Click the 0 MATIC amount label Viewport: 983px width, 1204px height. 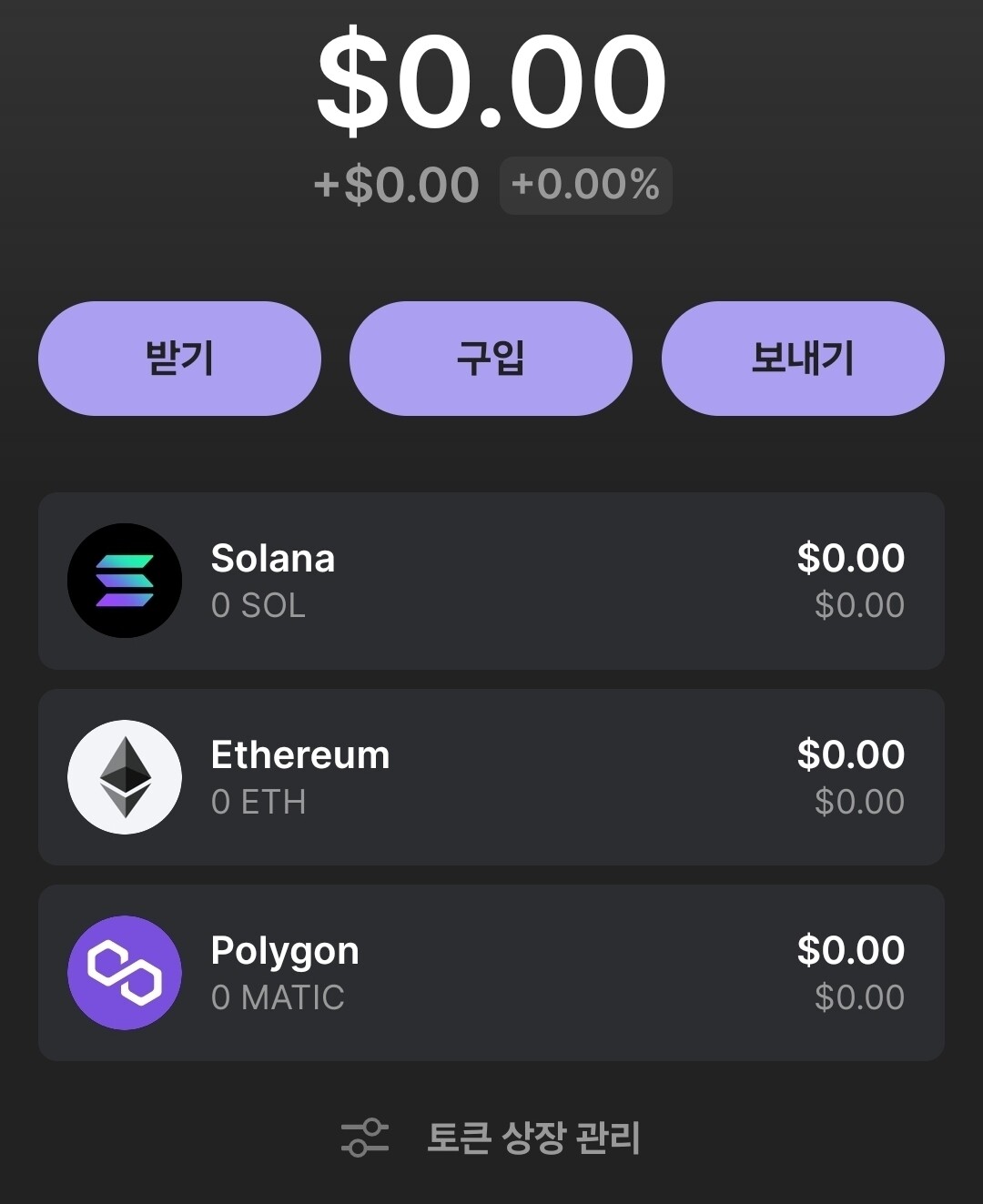coord(278,997)
